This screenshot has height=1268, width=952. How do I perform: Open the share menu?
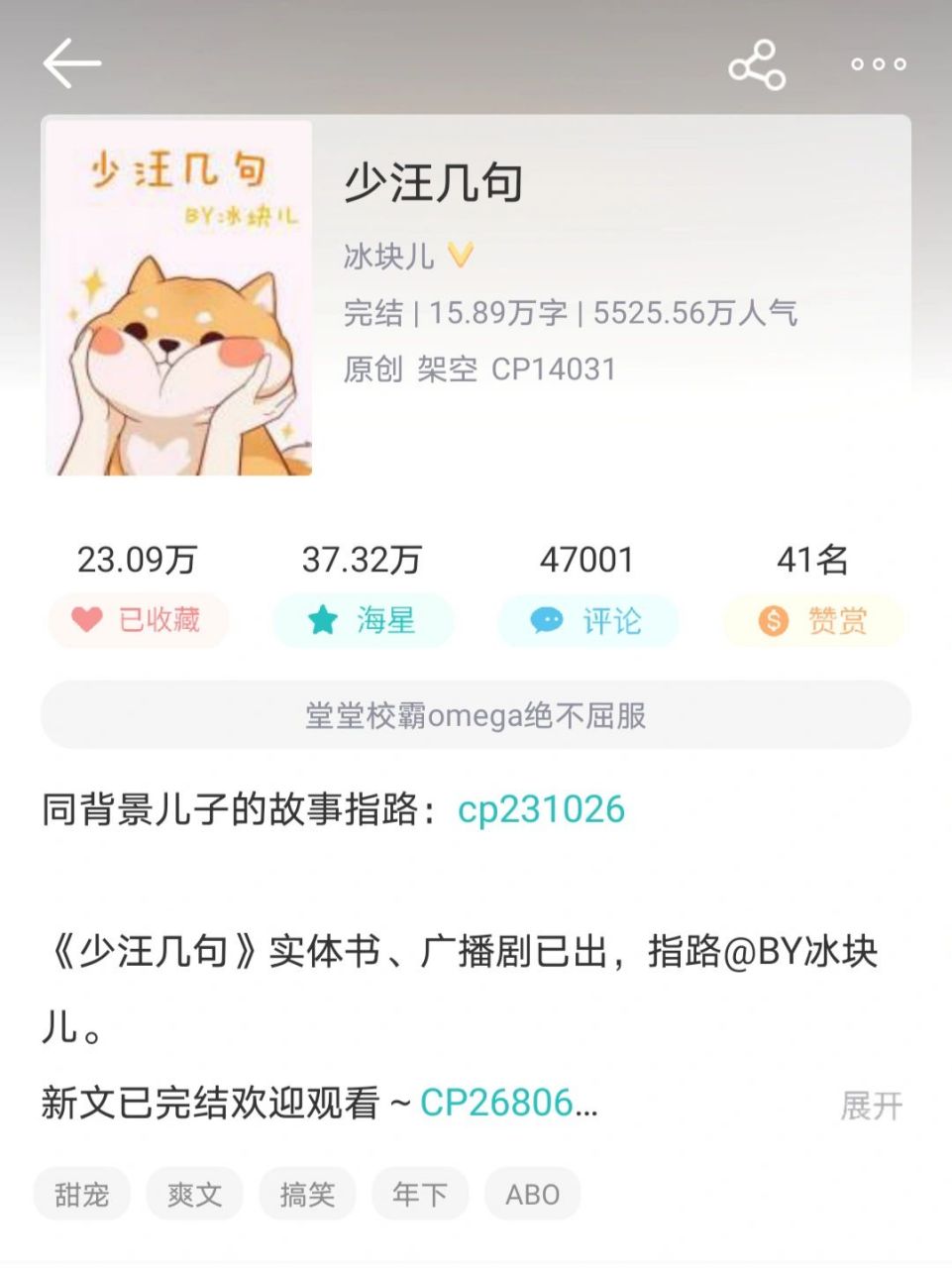(756, 63)
